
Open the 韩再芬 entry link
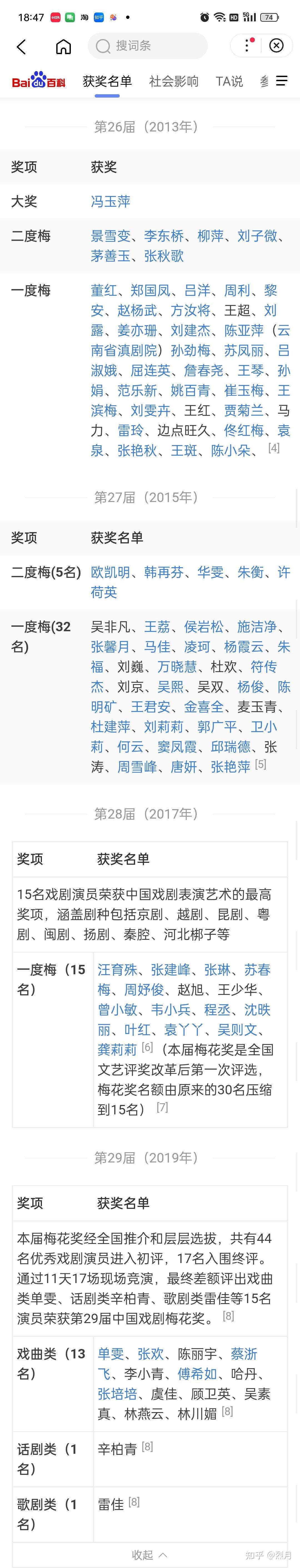pos(163,572)
